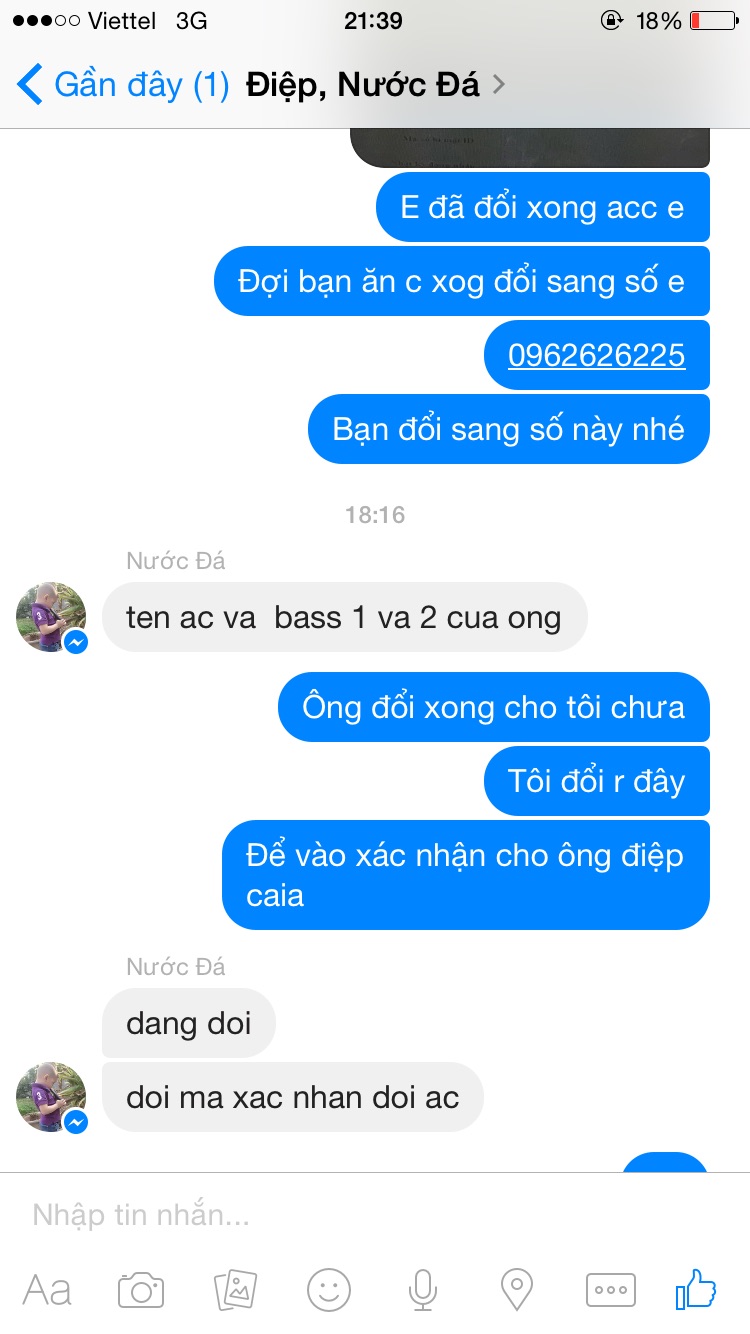
Task: Open the camera to take a photo
Action: 141,1290
